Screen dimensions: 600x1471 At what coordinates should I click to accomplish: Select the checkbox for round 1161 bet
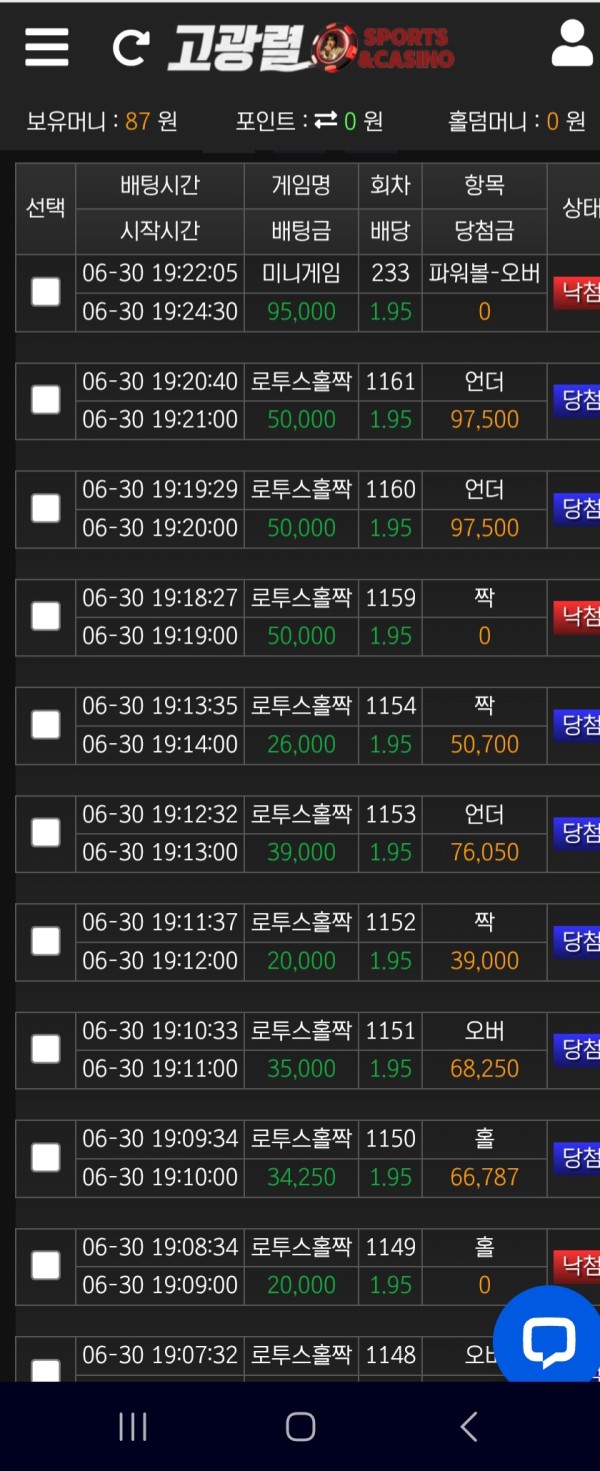(x=46, y=400)
